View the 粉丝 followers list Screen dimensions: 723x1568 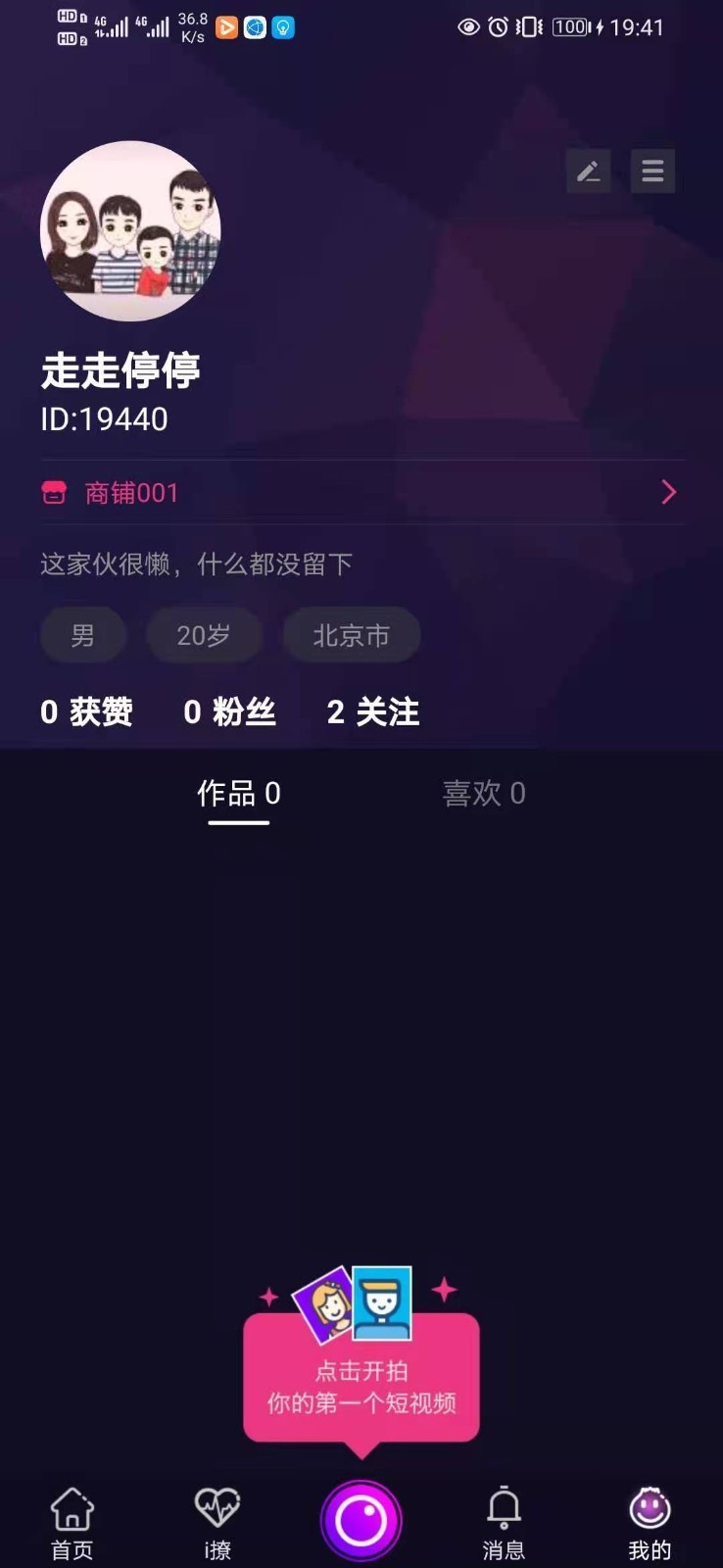[230, 711]
